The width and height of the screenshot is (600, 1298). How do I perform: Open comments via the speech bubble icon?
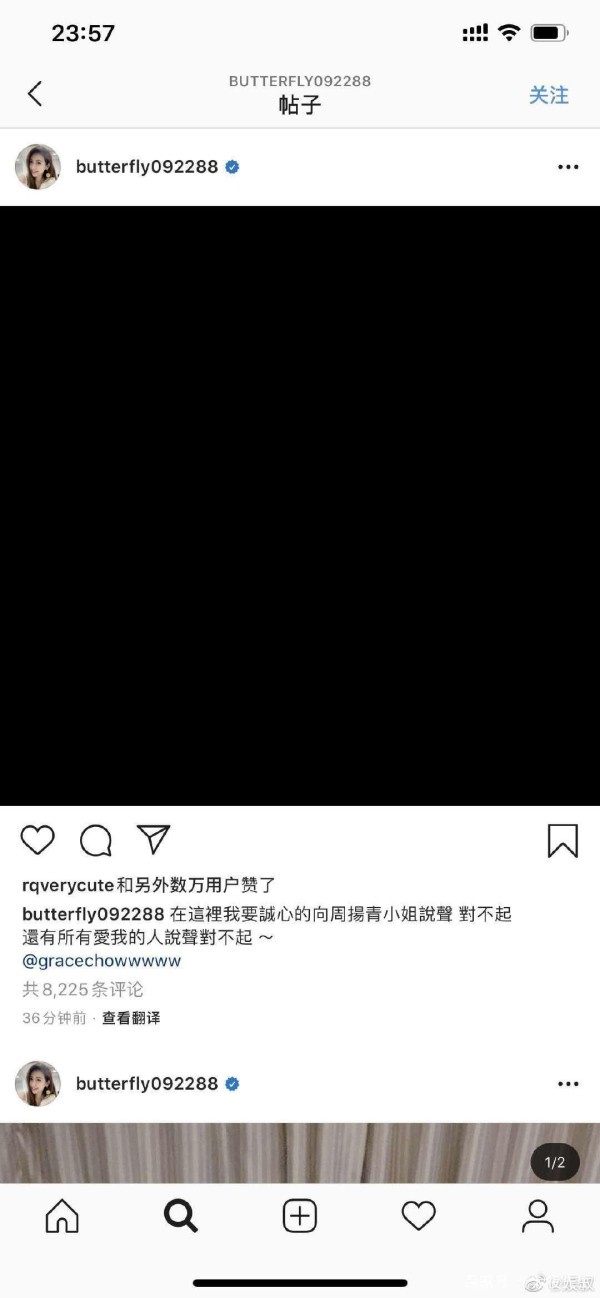coord(96,841)
